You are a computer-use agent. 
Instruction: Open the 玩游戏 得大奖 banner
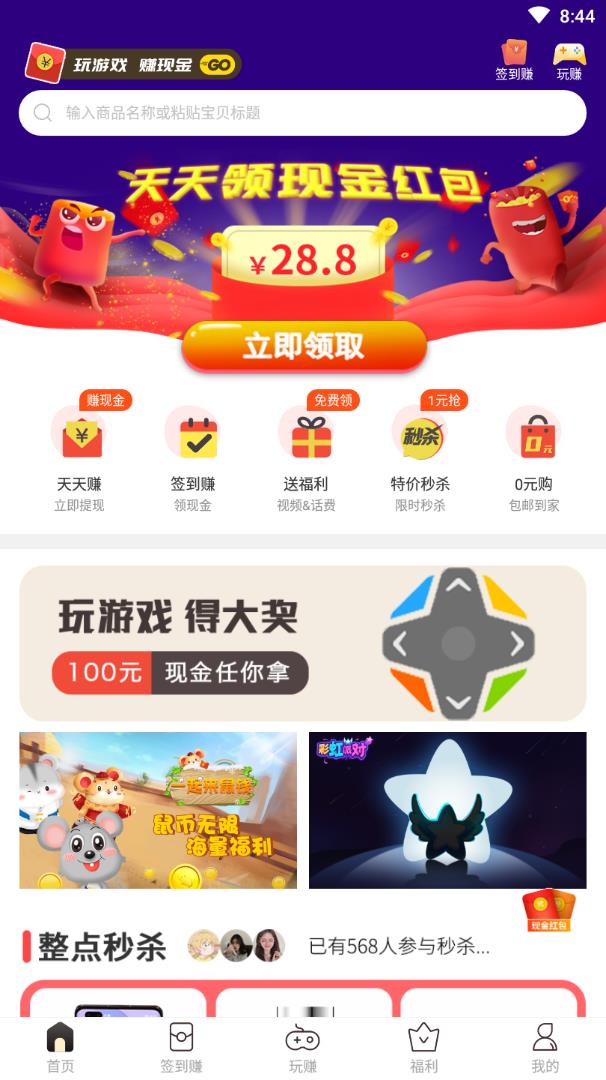pos(302,643)
